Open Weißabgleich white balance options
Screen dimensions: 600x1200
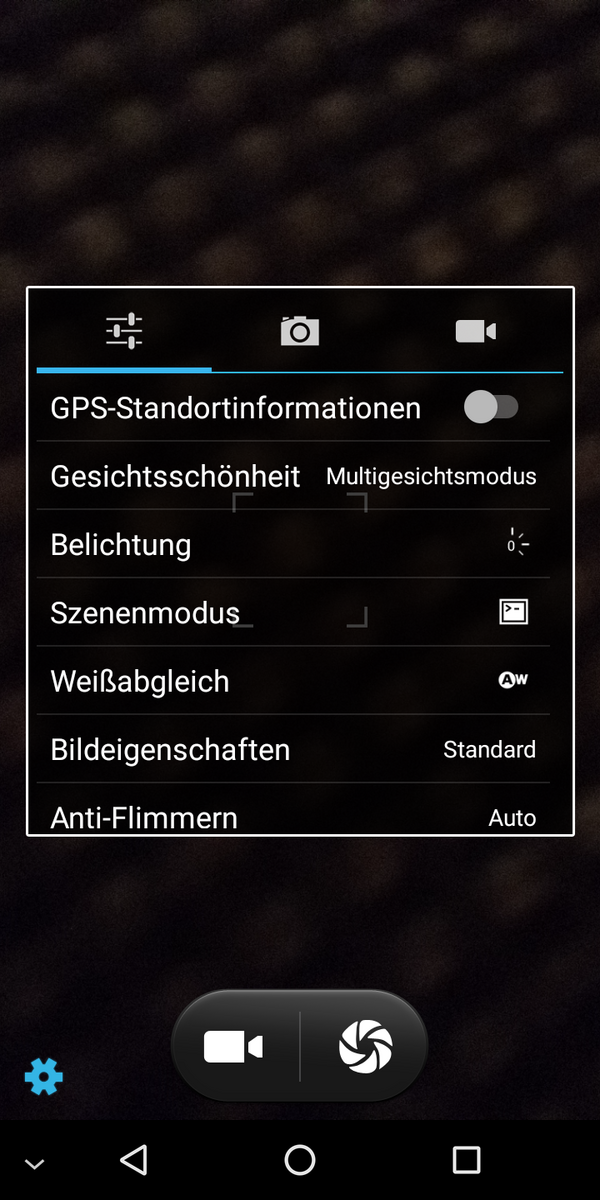293,681
